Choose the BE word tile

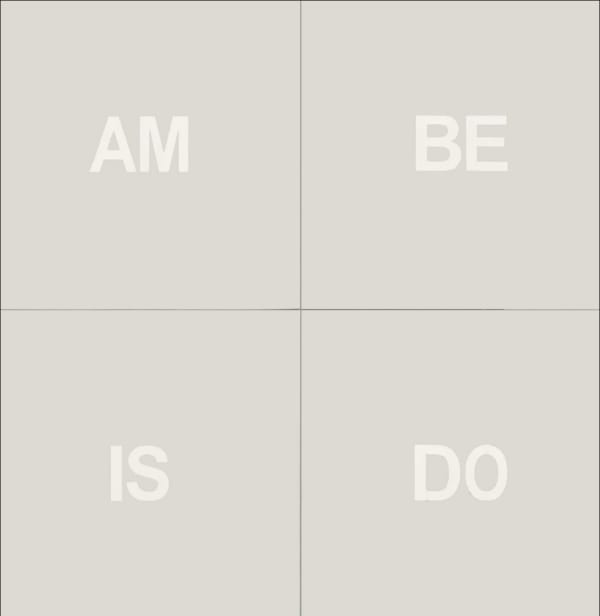pyautogui.click(x=460, y=145)
